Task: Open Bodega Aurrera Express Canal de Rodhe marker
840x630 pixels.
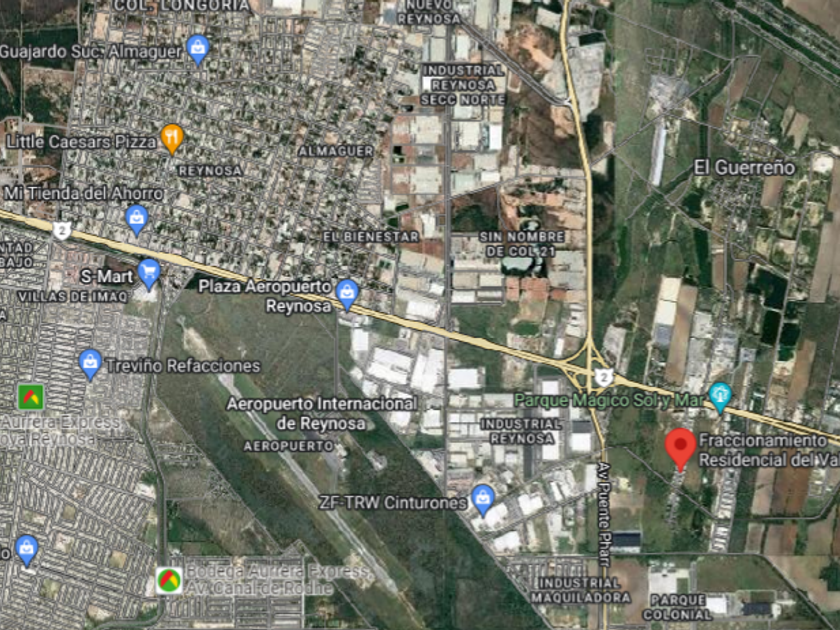Action: pyautogui.click(x=169, y=581)
